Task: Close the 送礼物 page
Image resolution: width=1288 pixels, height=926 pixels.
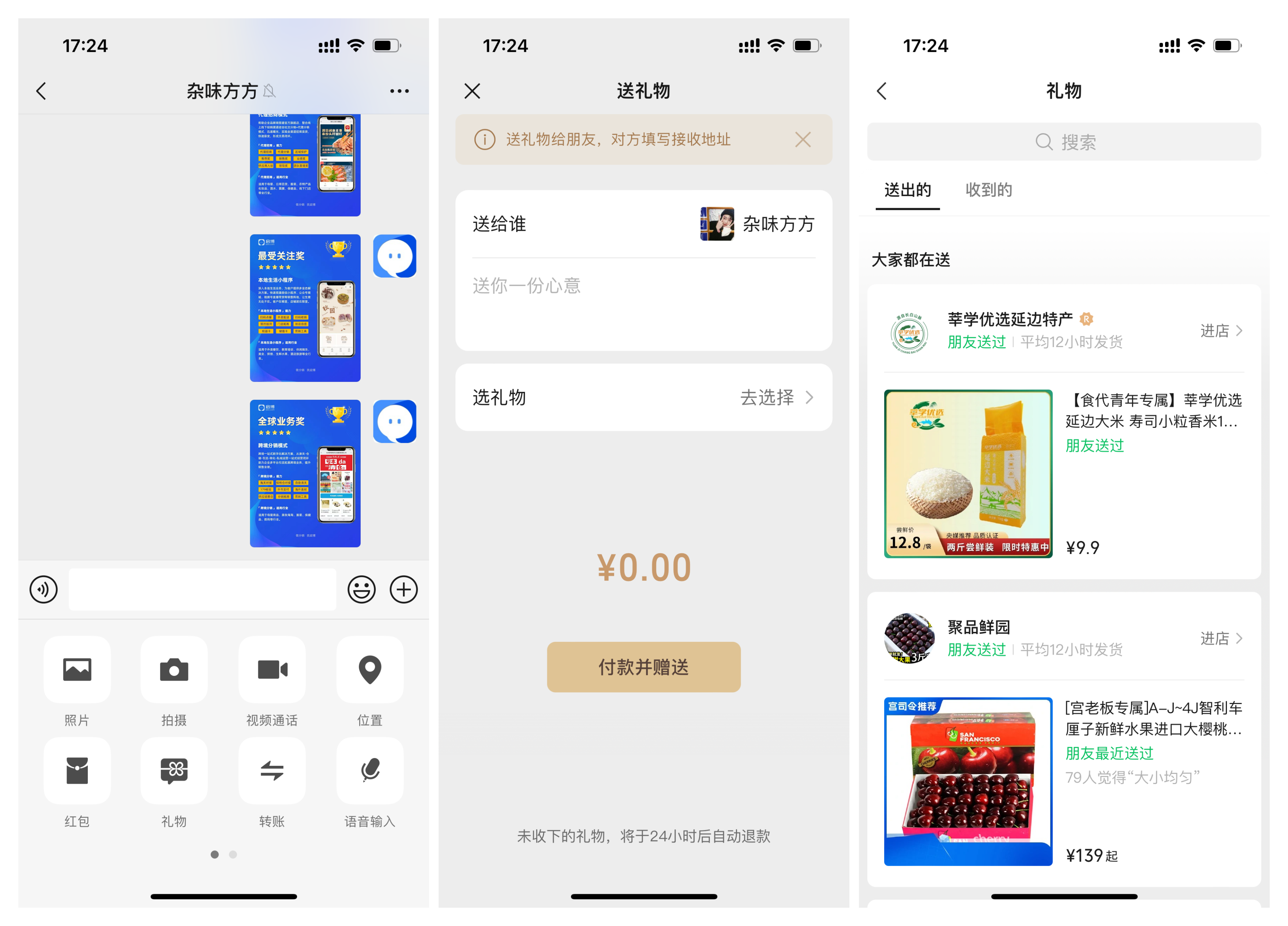Action: [x=472, y=91]
